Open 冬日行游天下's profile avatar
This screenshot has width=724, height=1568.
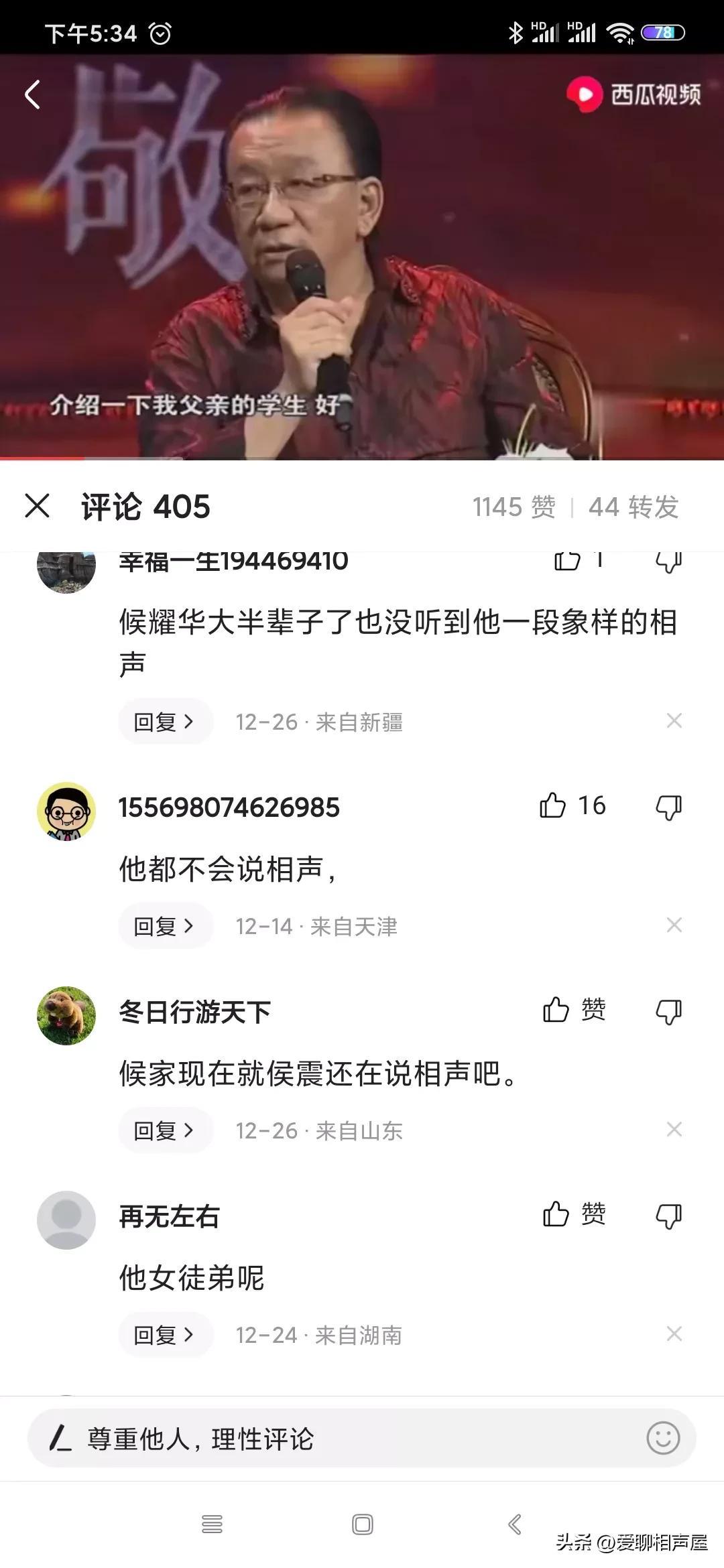[66, 1015]
